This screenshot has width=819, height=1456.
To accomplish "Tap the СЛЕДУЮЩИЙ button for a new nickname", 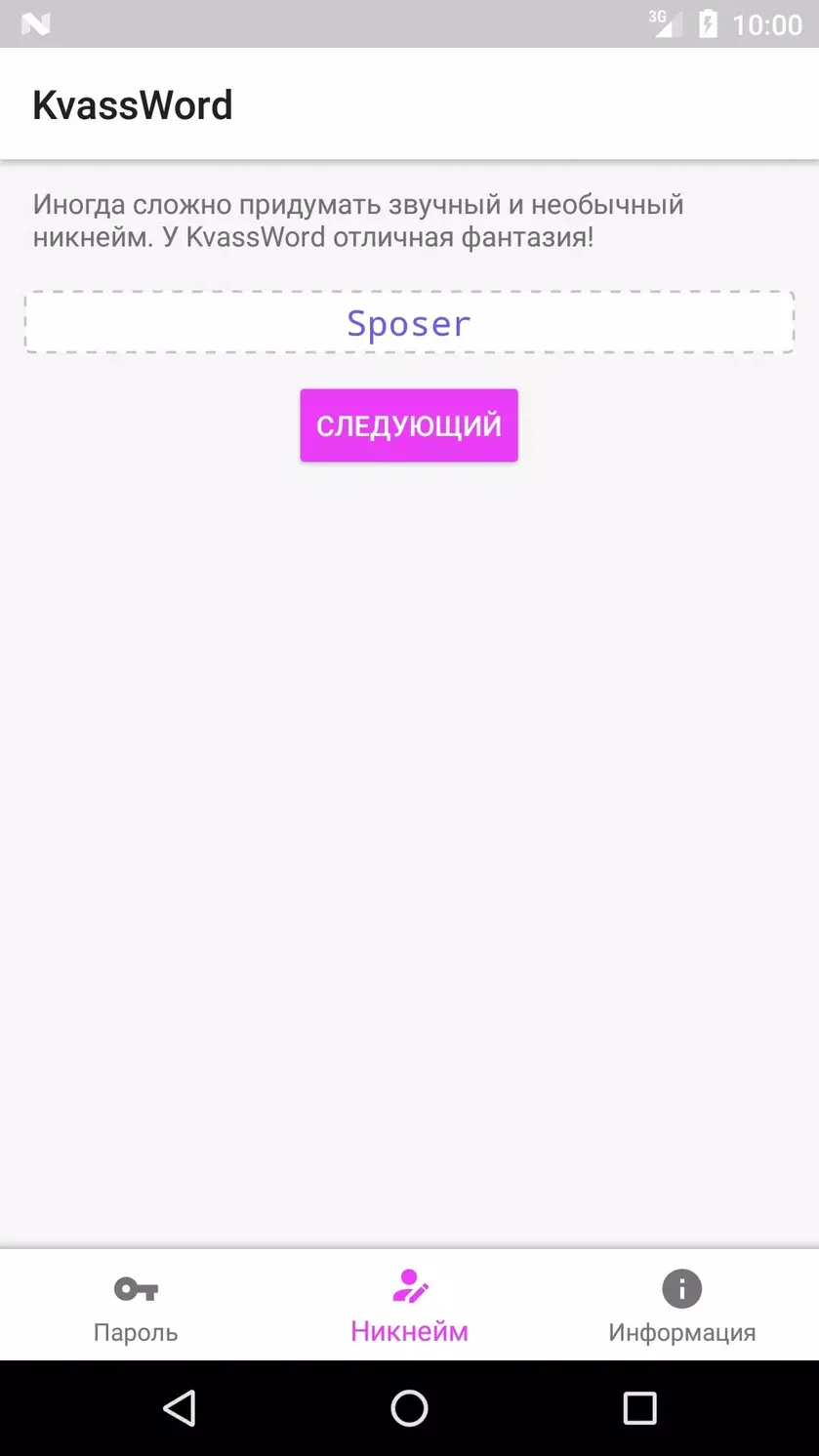I will pos(409,425).
